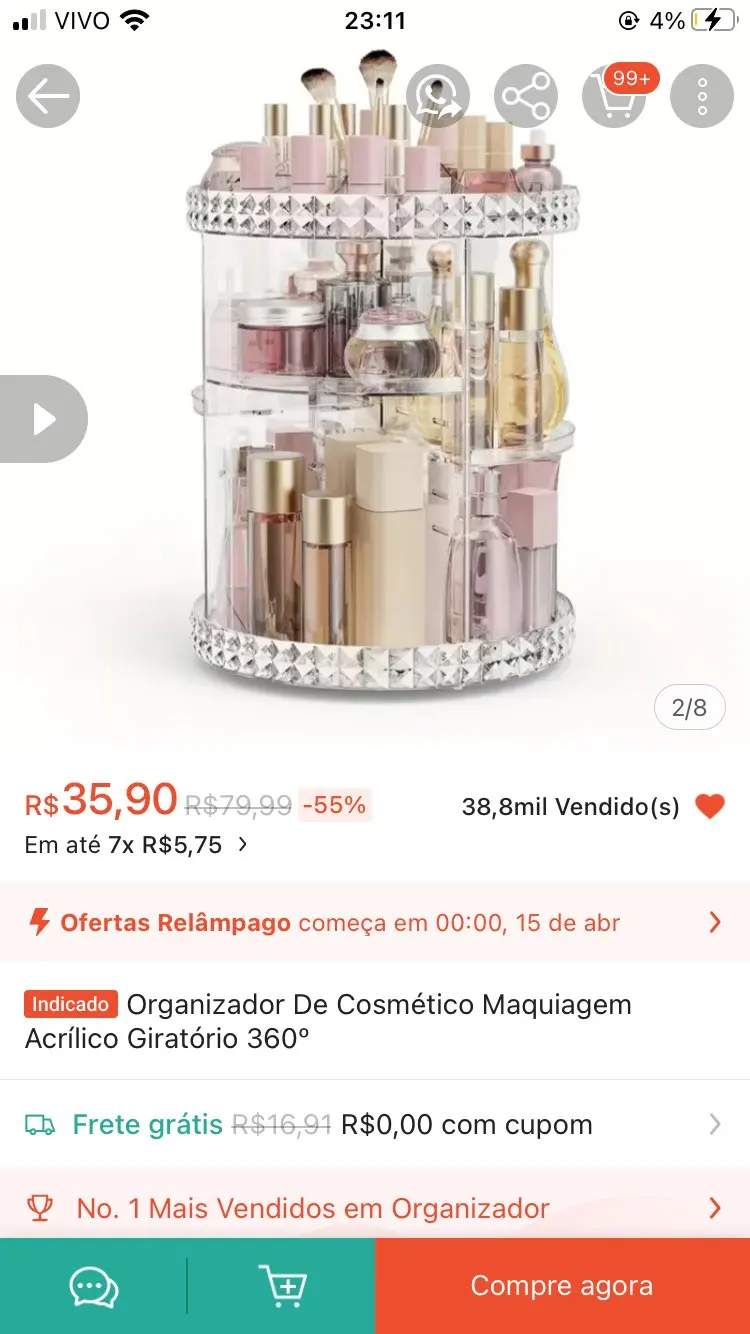This screenshot has height=1334, width=750.
Task: Open the Ofertas Relâmpago banner
Action: pyautogui.click(x=375, y=922)
